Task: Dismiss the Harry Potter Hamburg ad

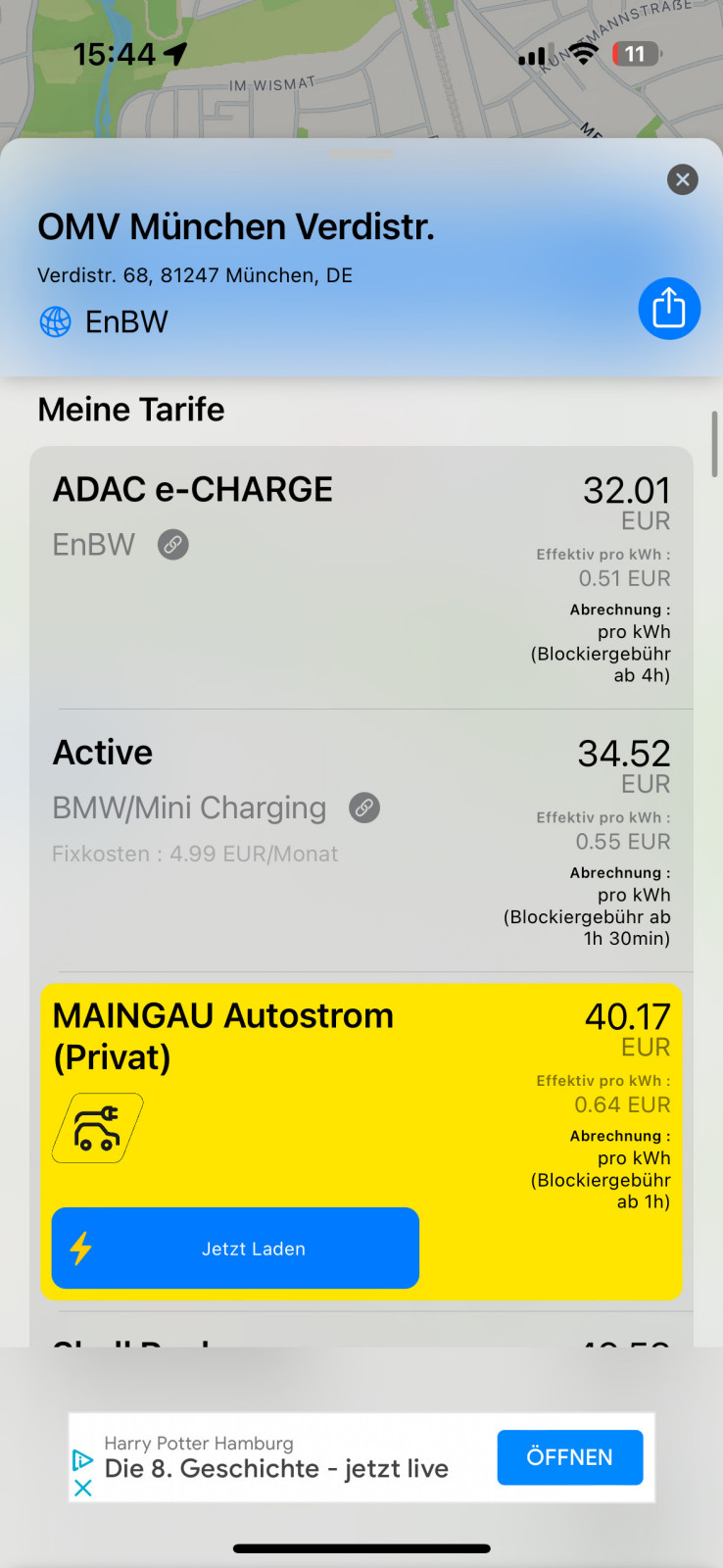Action: [x=83, y=1488]
